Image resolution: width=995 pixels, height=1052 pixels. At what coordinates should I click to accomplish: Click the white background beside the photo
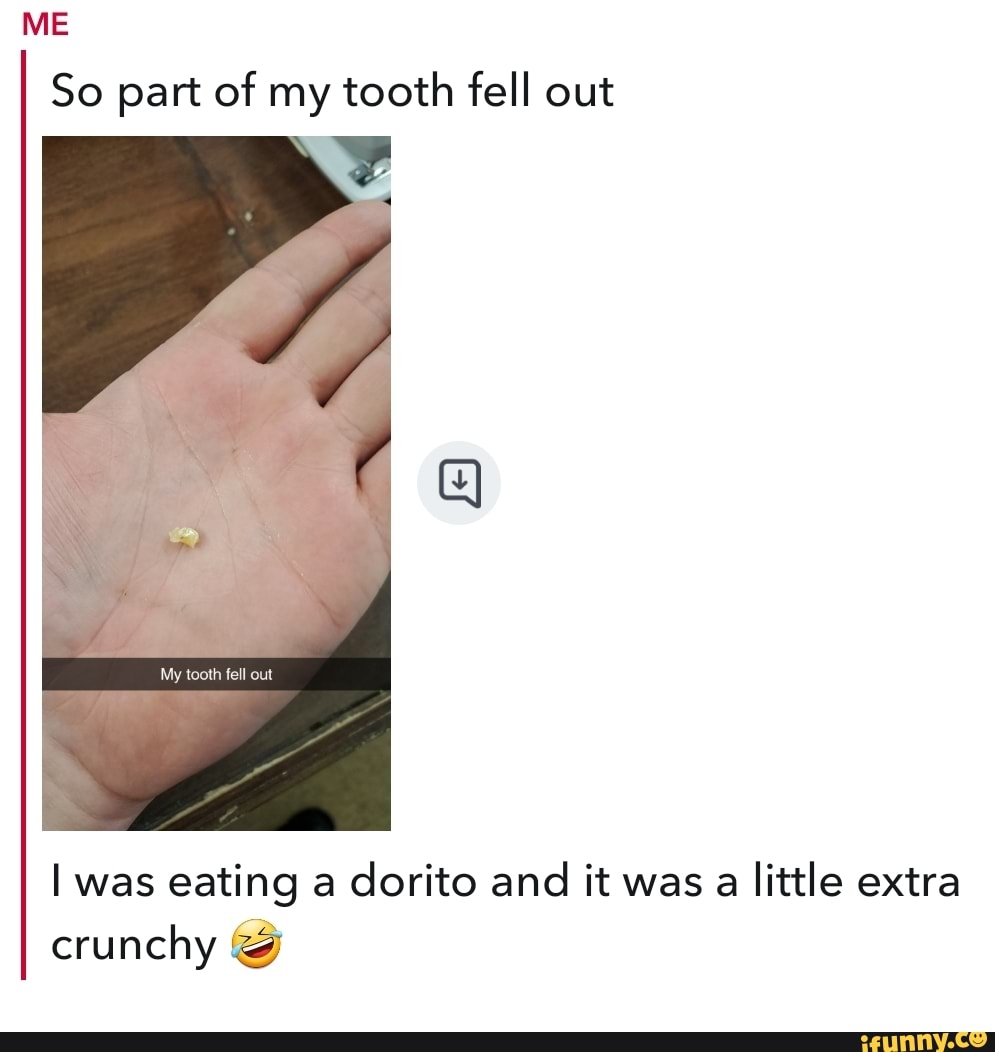pos(700,300)
